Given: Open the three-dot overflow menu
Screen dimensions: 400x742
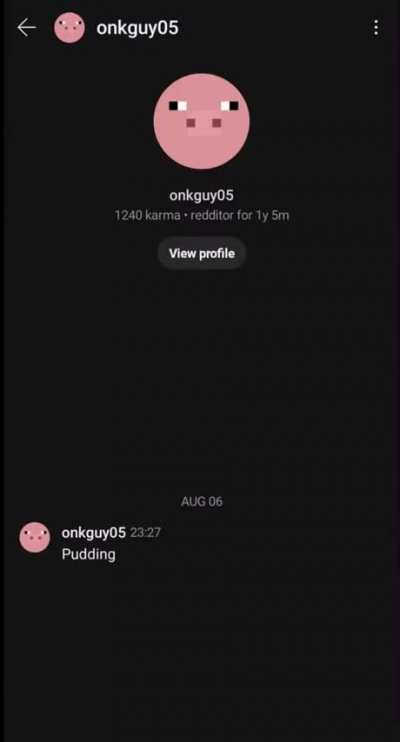Looking at the screenshot, I should tap(376, 27).
